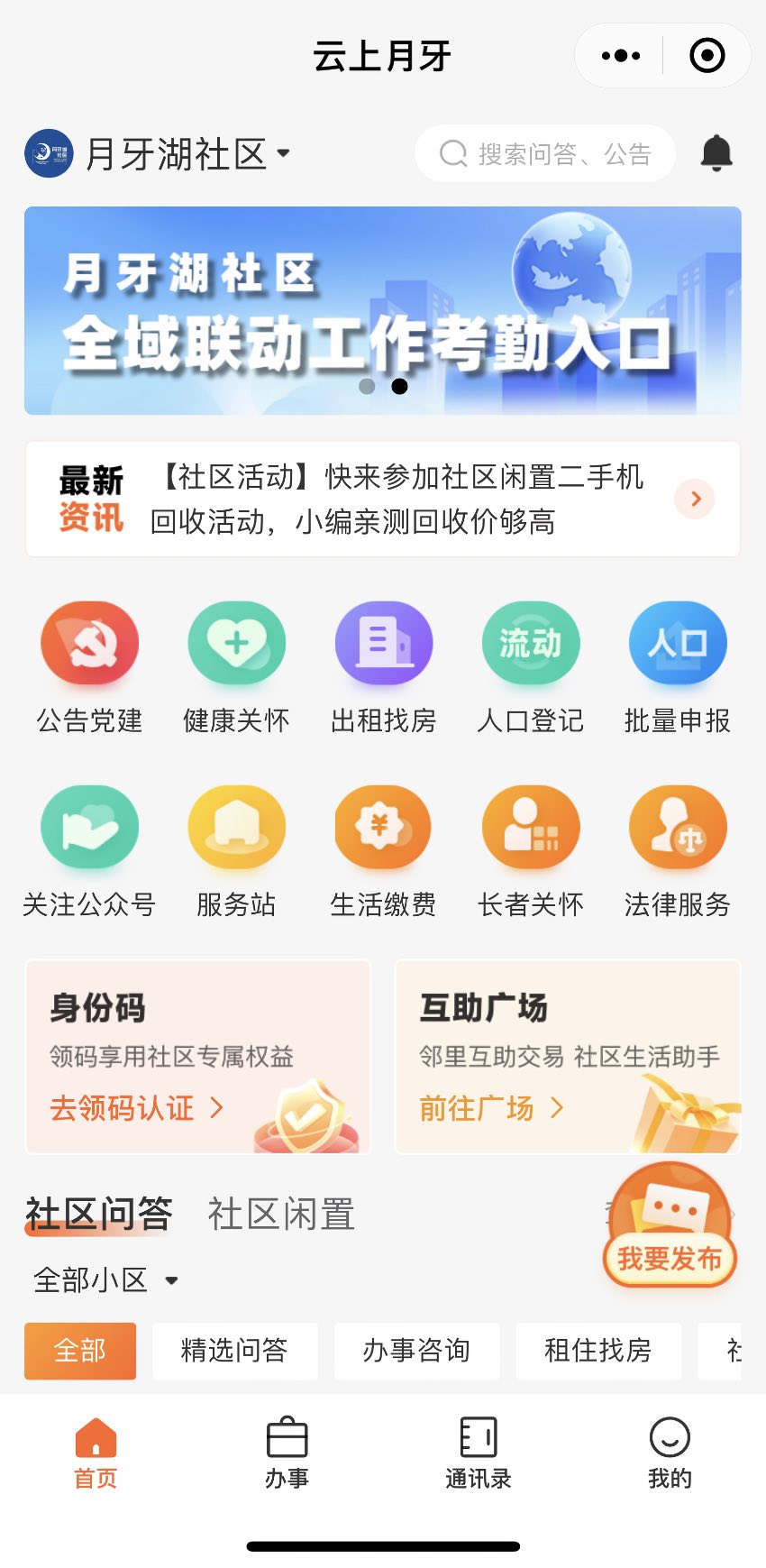Image resolution: width=766 pixels, height=1568 pixels.
Task: Tap 去领码认证 on the 身份码 card
Action: point(135,1108)
